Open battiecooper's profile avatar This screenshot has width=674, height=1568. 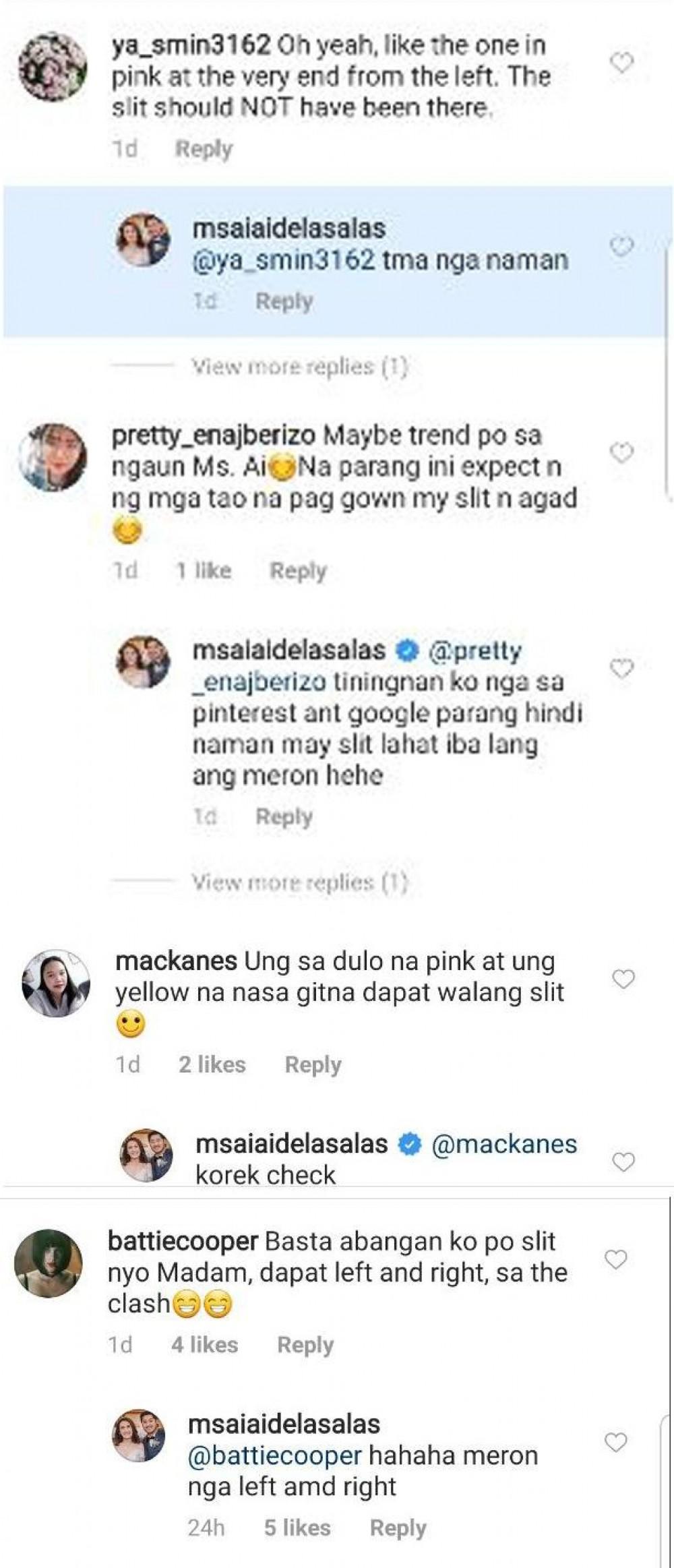(x=48, y=1263)
